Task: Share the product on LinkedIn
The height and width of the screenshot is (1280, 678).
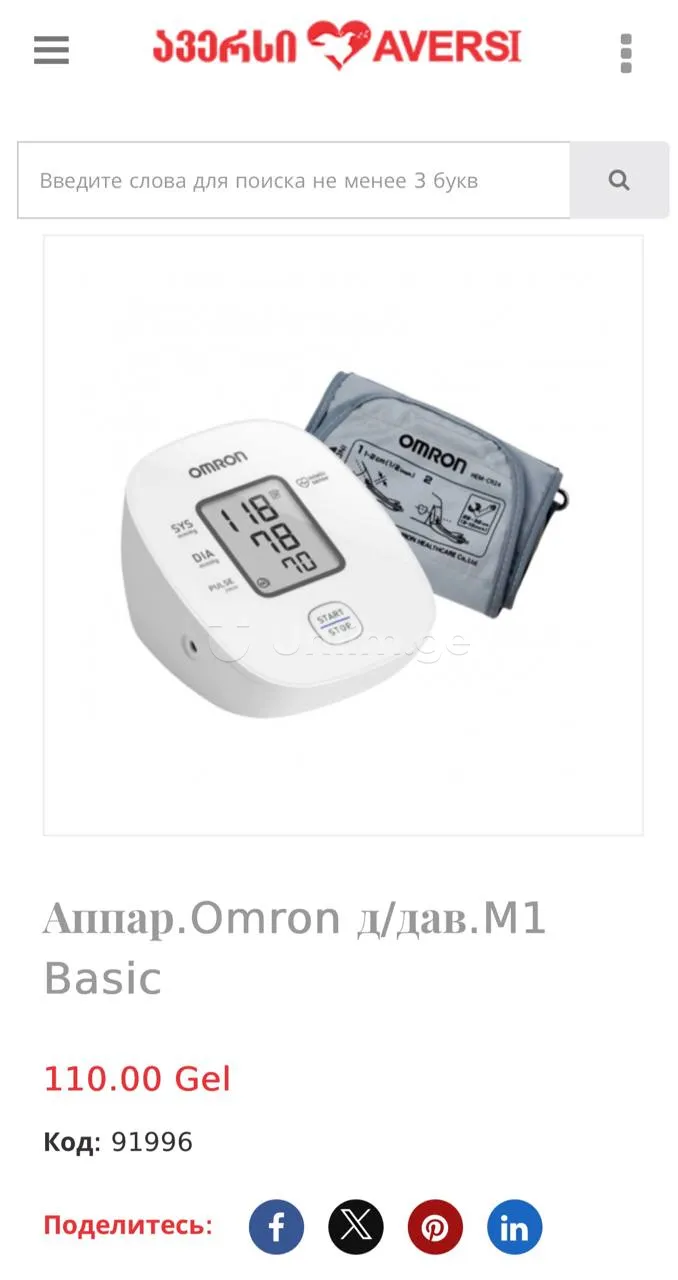Action: tap(515, 1227)
